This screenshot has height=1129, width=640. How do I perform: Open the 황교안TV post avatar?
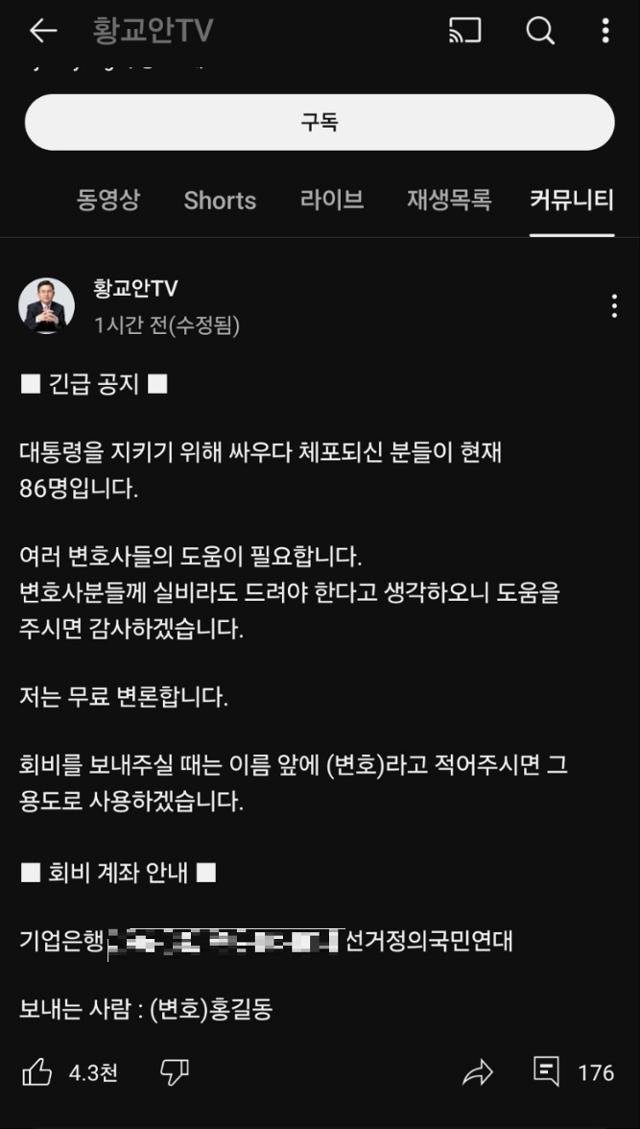tap(47, 306)
